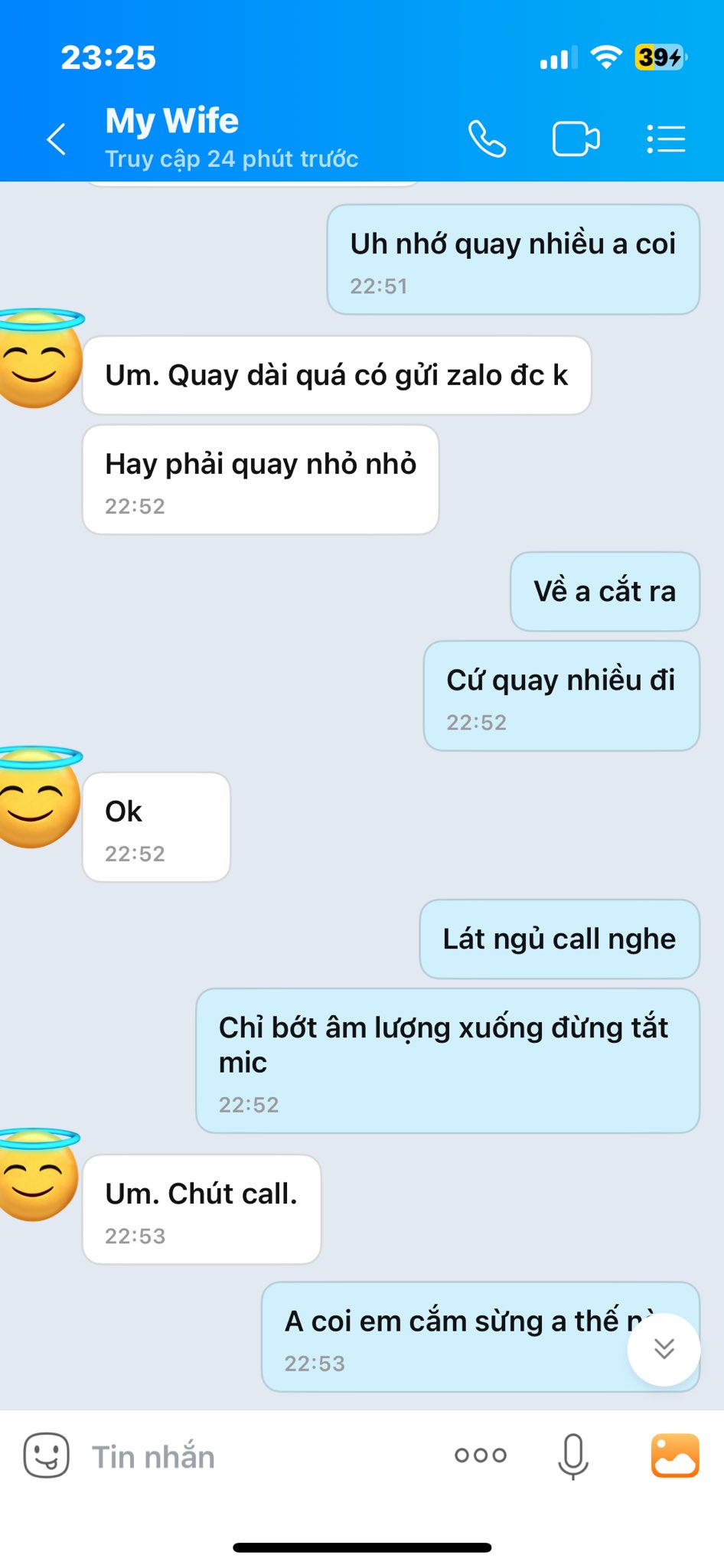Start a voice call with My Wife

point(487,139)
